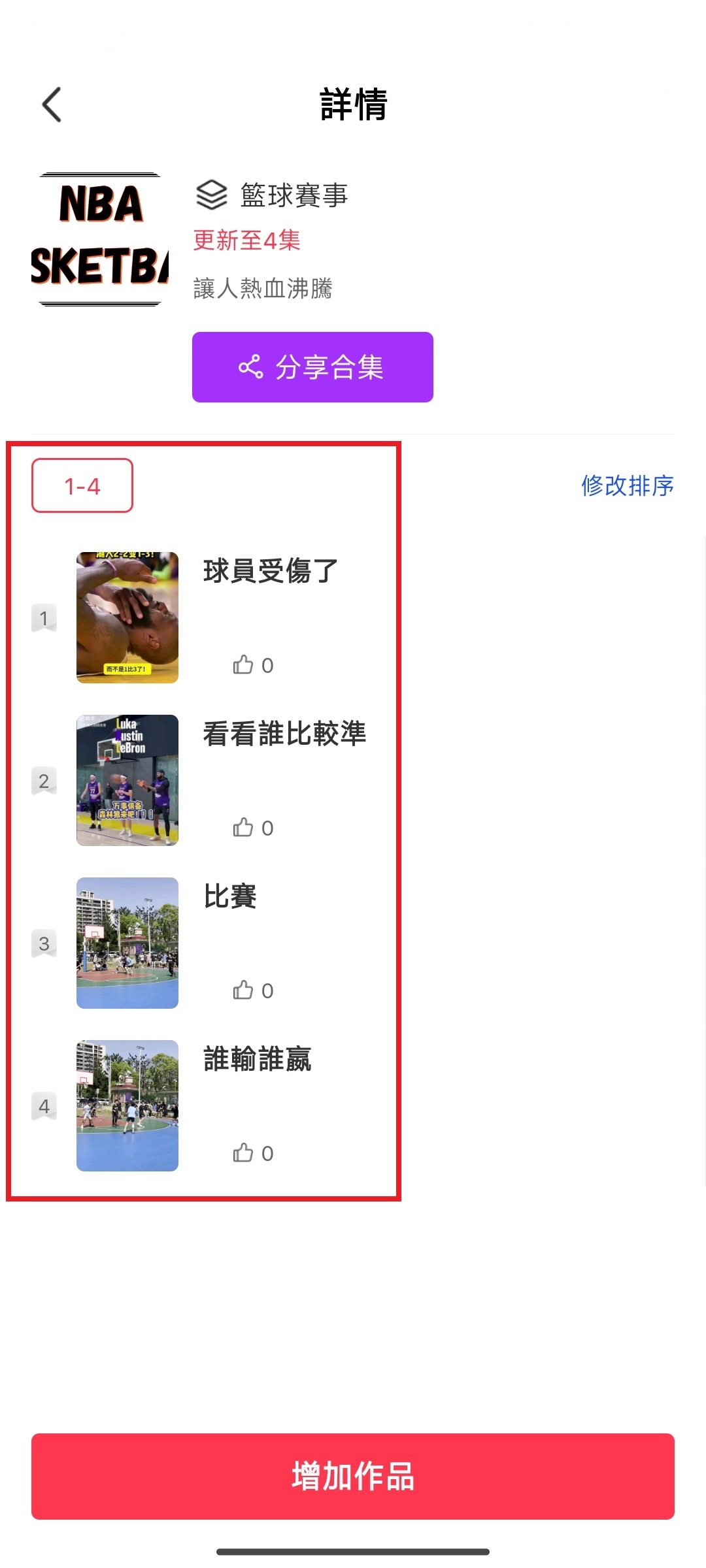Viewport: 706px width, 1568px height.
Task: Open video 誰輸誰贏
Action: 127,1105
